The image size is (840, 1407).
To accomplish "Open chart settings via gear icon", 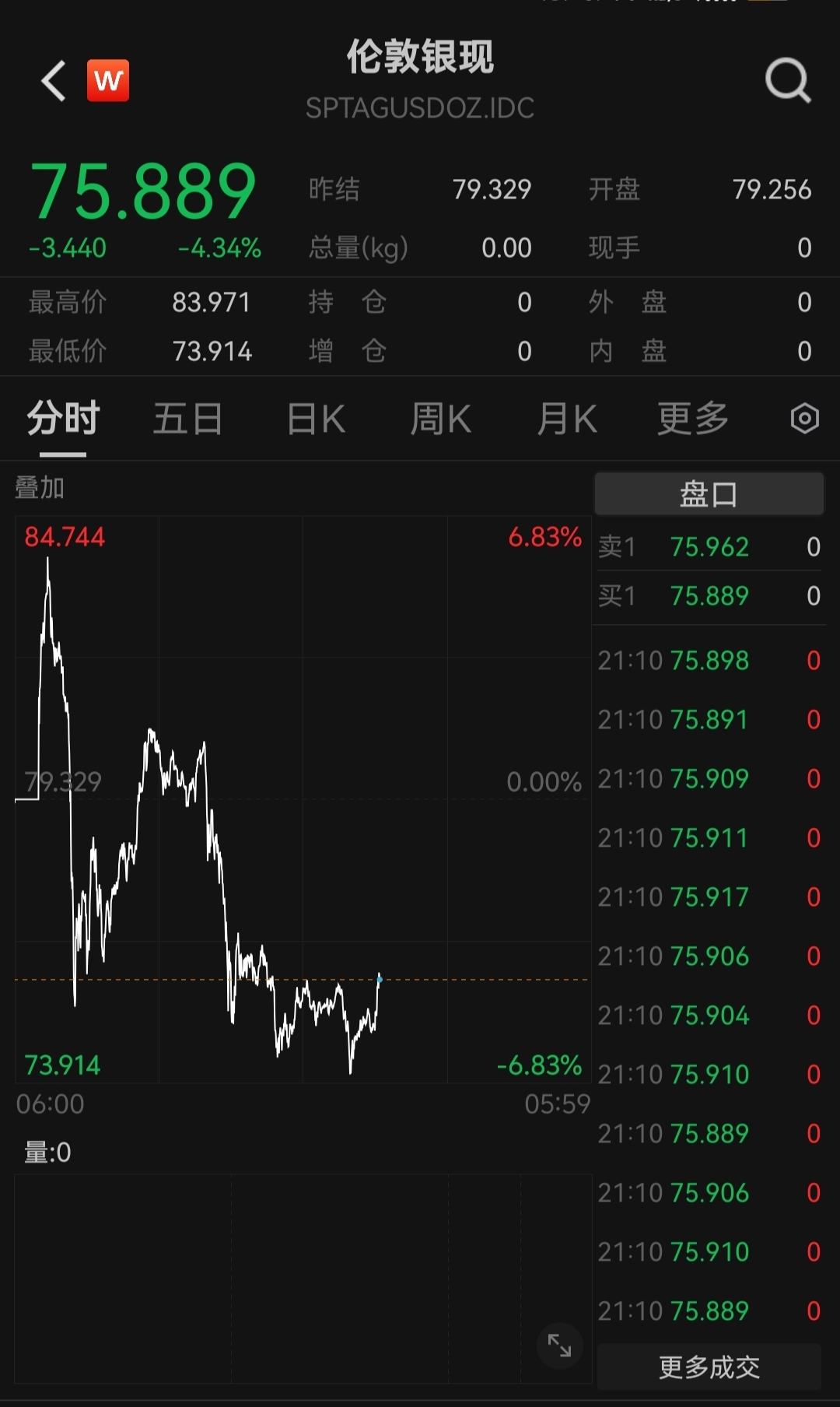I will point(804,418).
